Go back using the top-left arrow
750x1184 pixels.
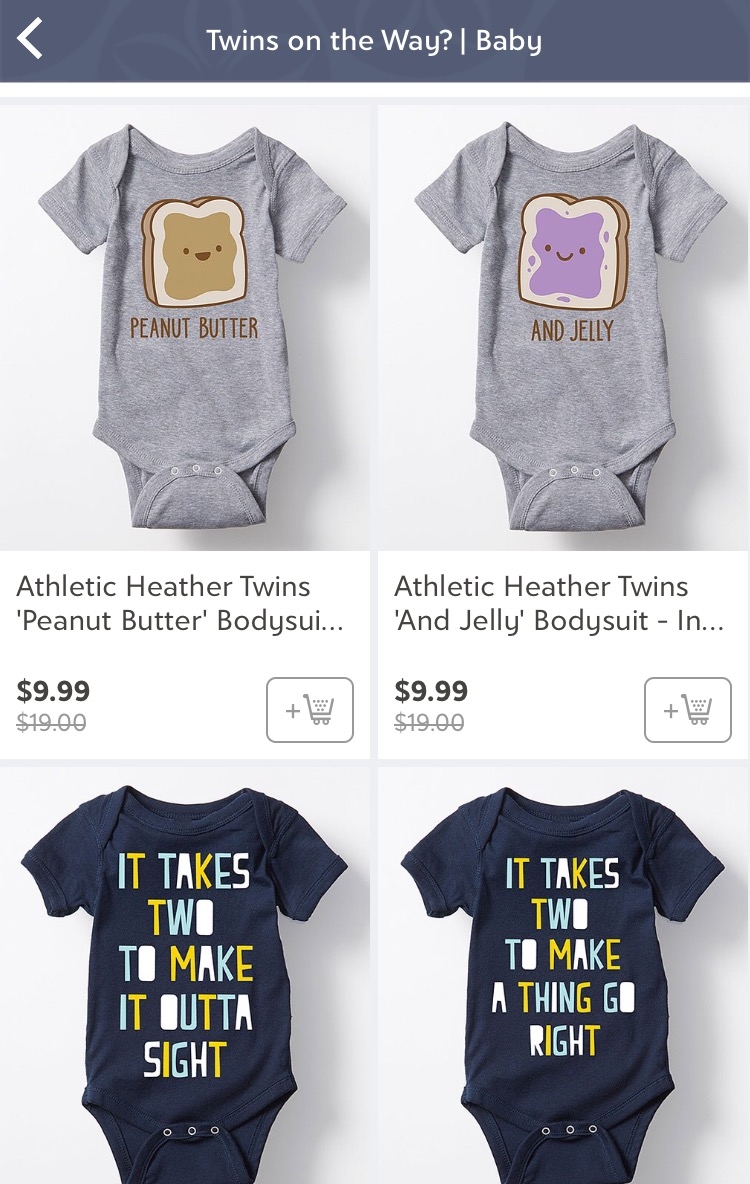[32, 40]
